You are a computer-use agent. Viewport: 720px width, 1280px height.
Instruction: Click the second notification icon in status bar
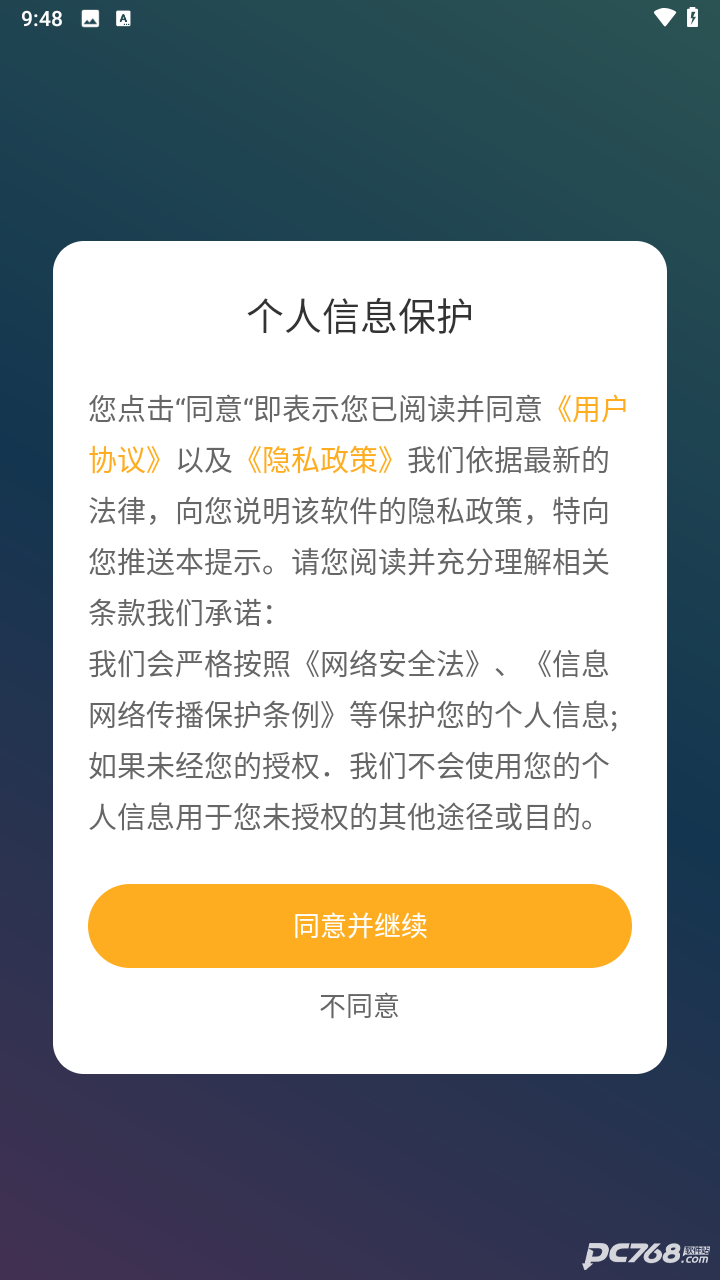124,17
